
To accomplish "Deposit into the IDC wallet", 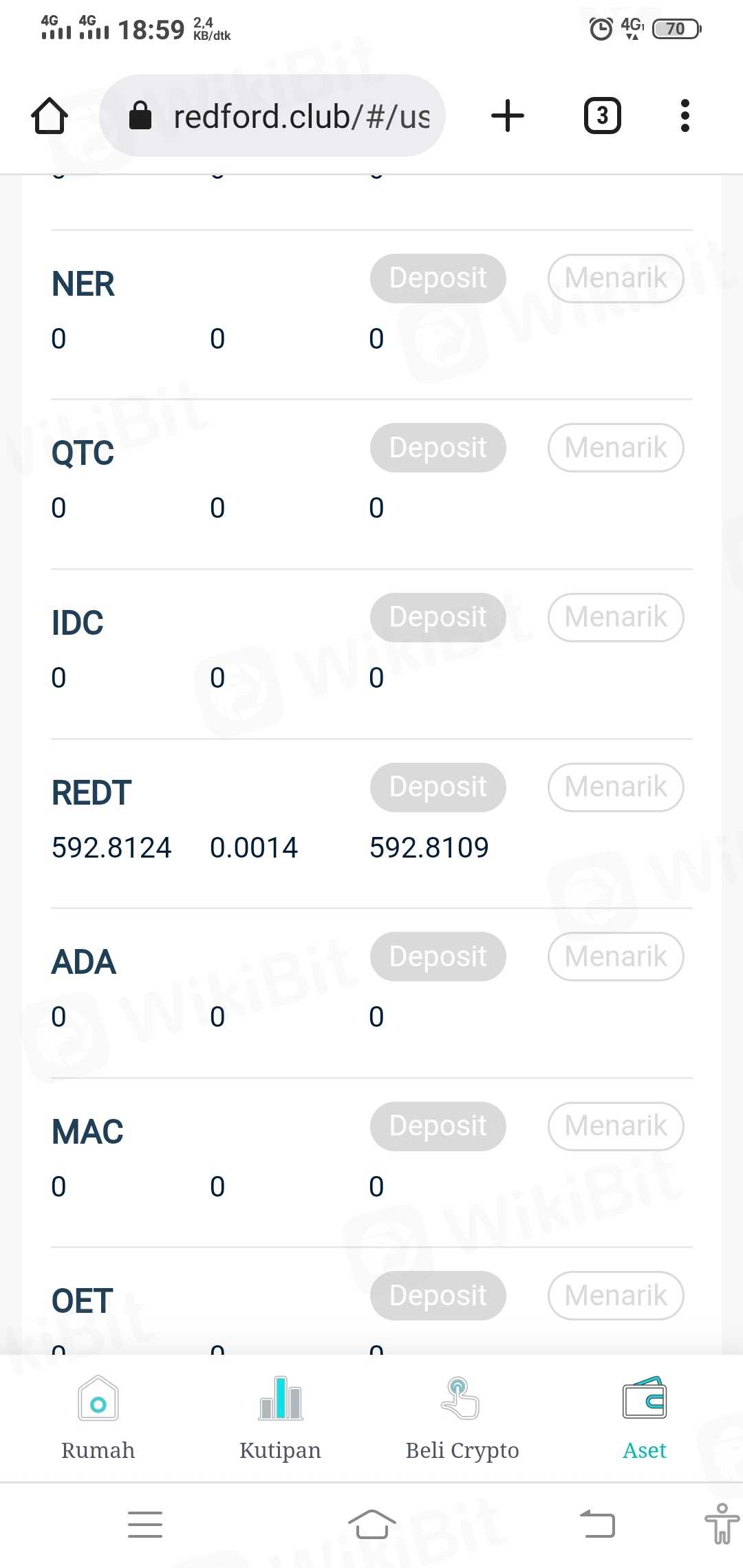I will coord(438,618).
